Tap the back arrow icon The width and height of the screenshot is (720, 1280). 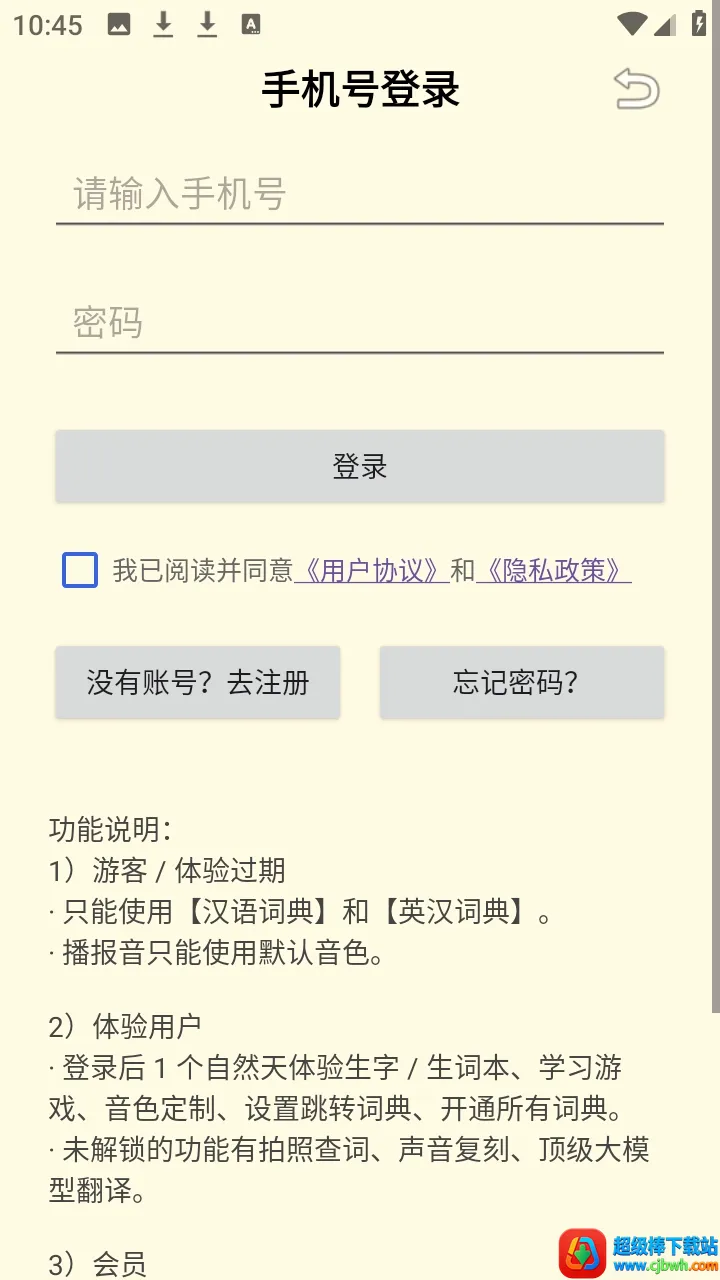pyautogui.click(x=637, y=89)
